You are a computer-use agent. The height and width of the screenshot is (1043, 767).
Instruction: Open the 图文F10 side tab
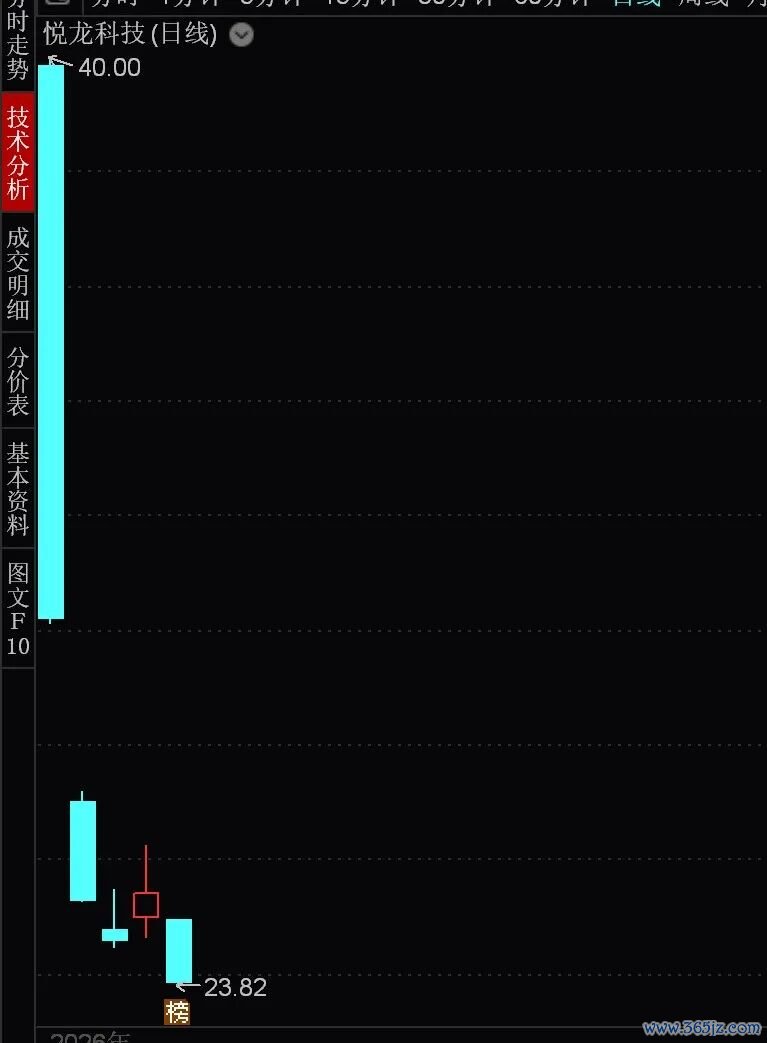pyautogui.click(x=18, y=609)
